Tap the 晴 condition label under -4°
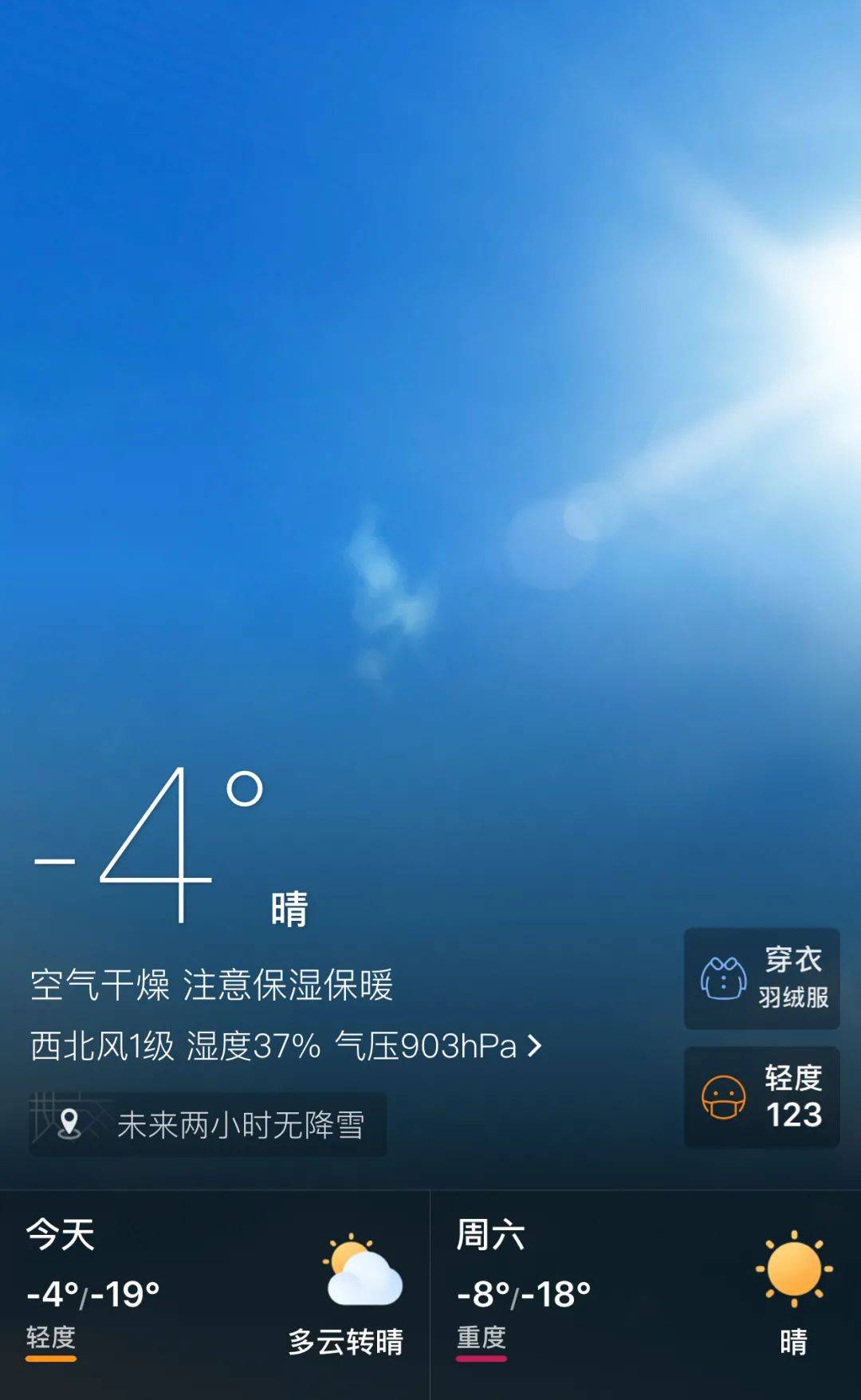Screen dimensions: 861x1400 (289, 909)
